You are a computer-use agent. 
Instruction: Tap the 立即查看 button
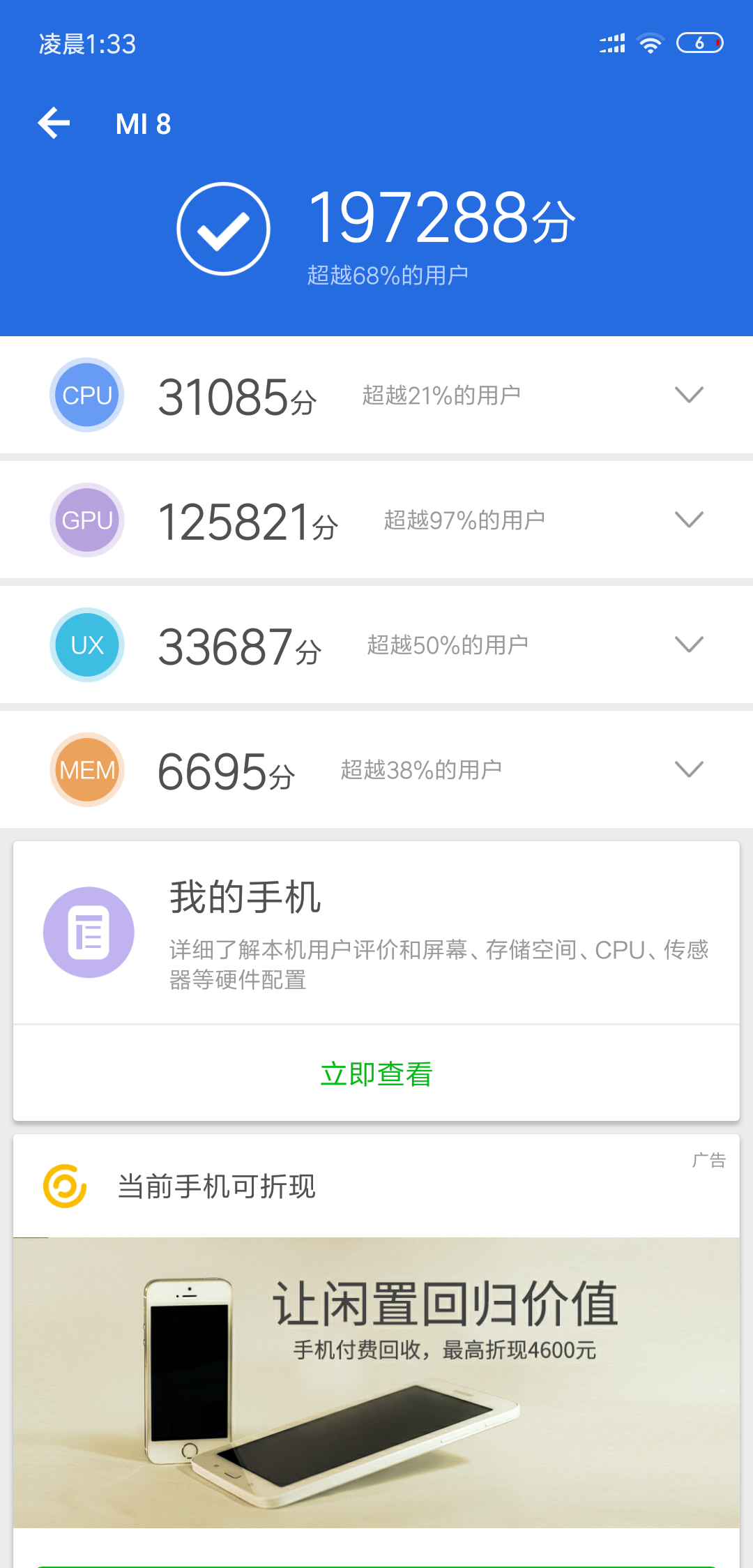pos(376,1073)
